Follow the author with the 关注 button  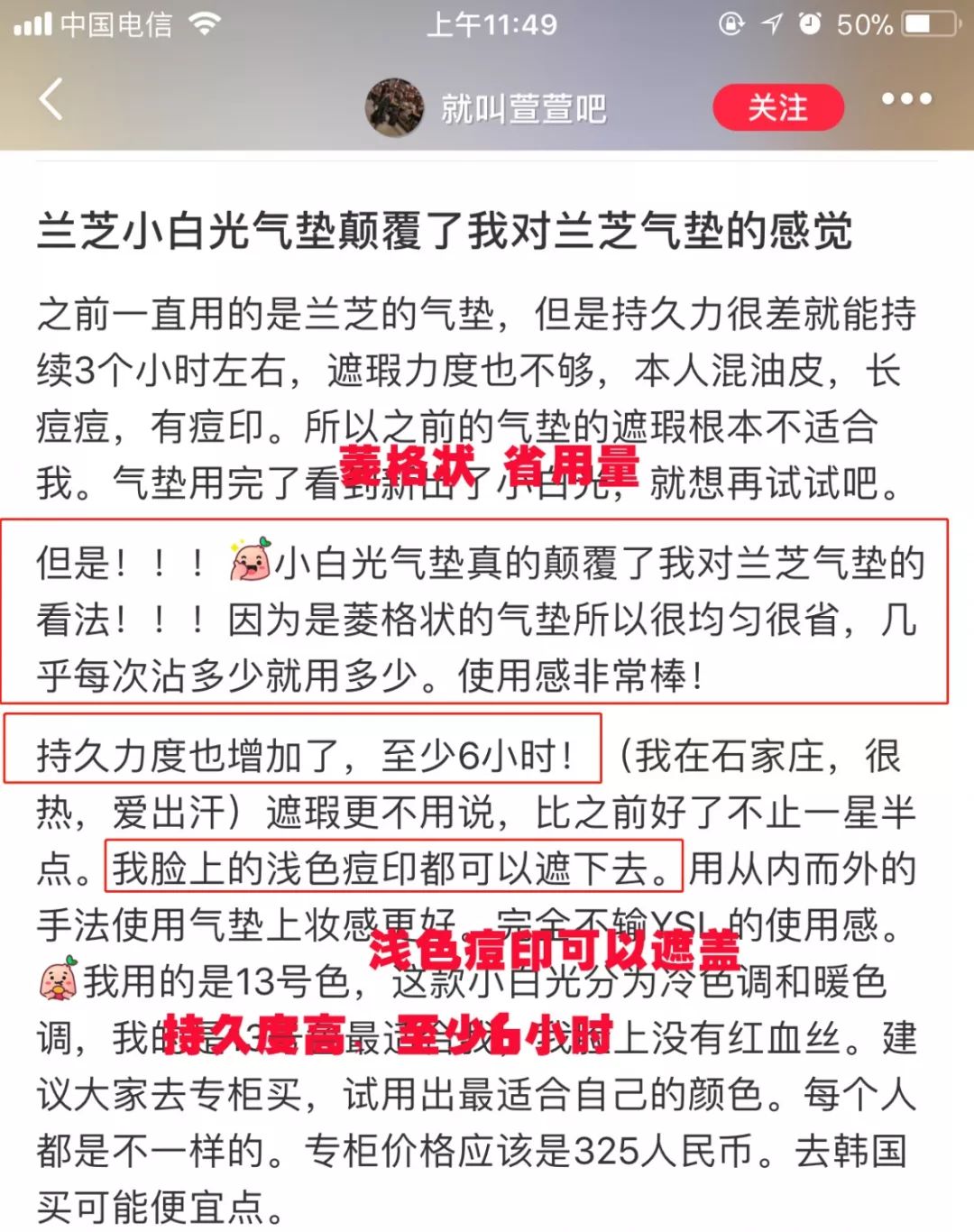coord(777,108)
